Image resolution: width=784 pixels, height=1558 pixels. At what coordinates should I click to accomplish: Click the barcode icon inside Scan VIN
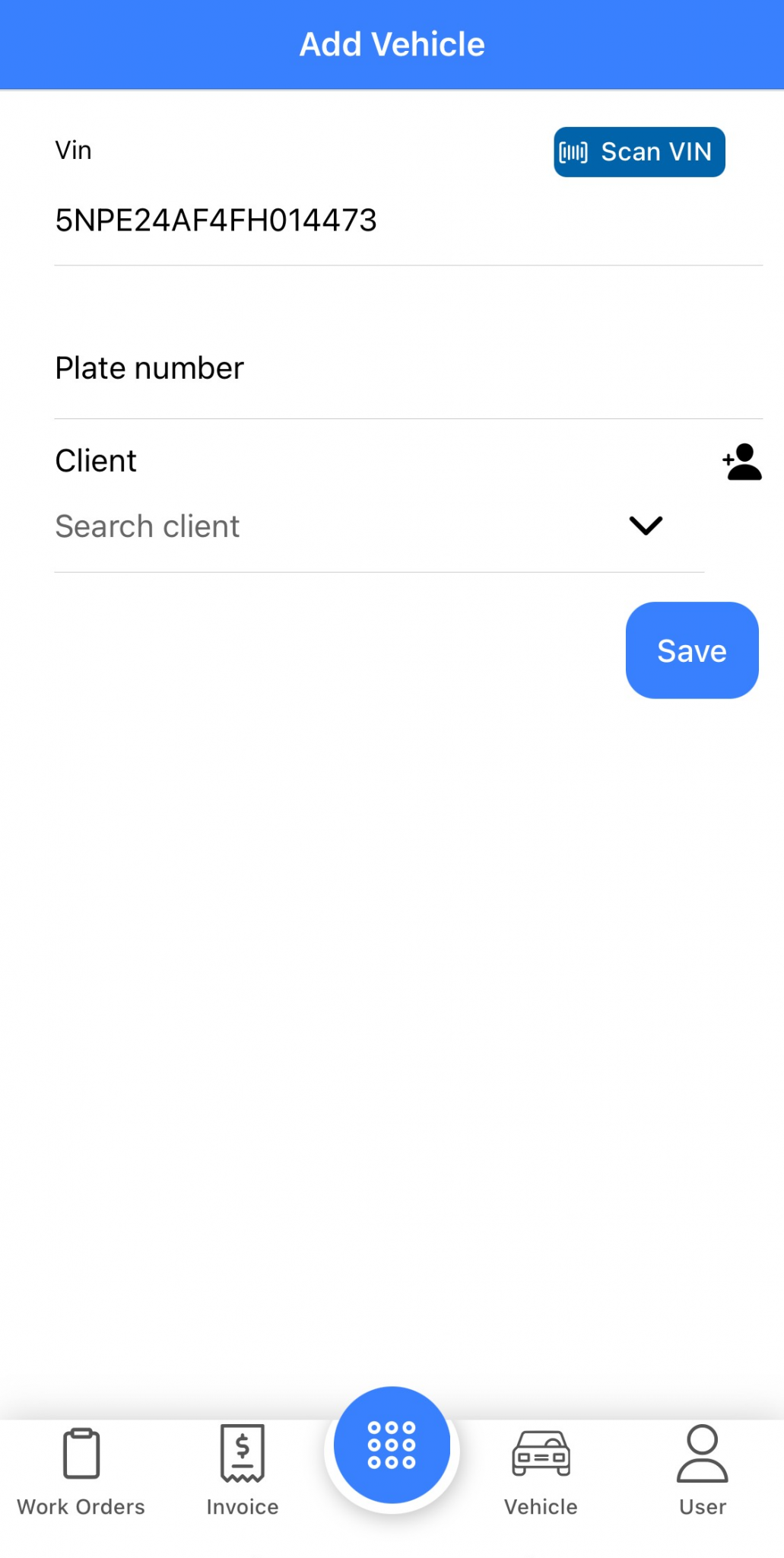tap(573, 152)
